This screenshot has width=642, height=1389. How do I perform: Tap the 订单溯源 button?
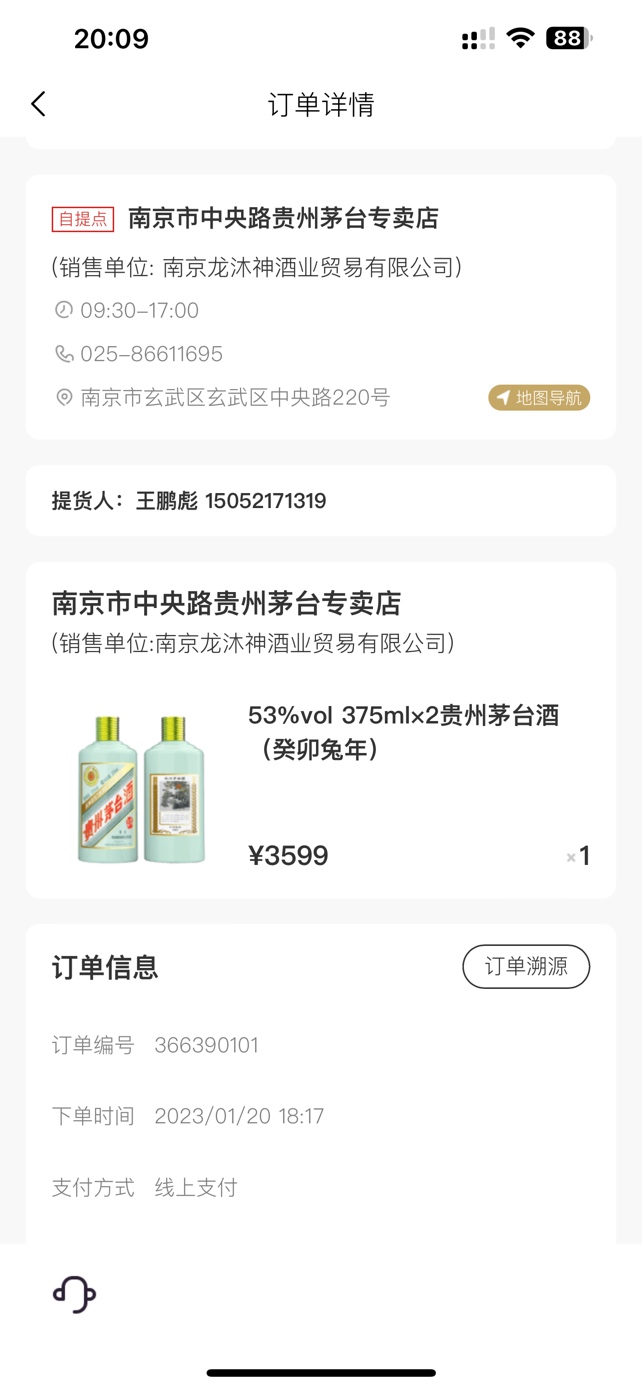[x=526, y=967]
